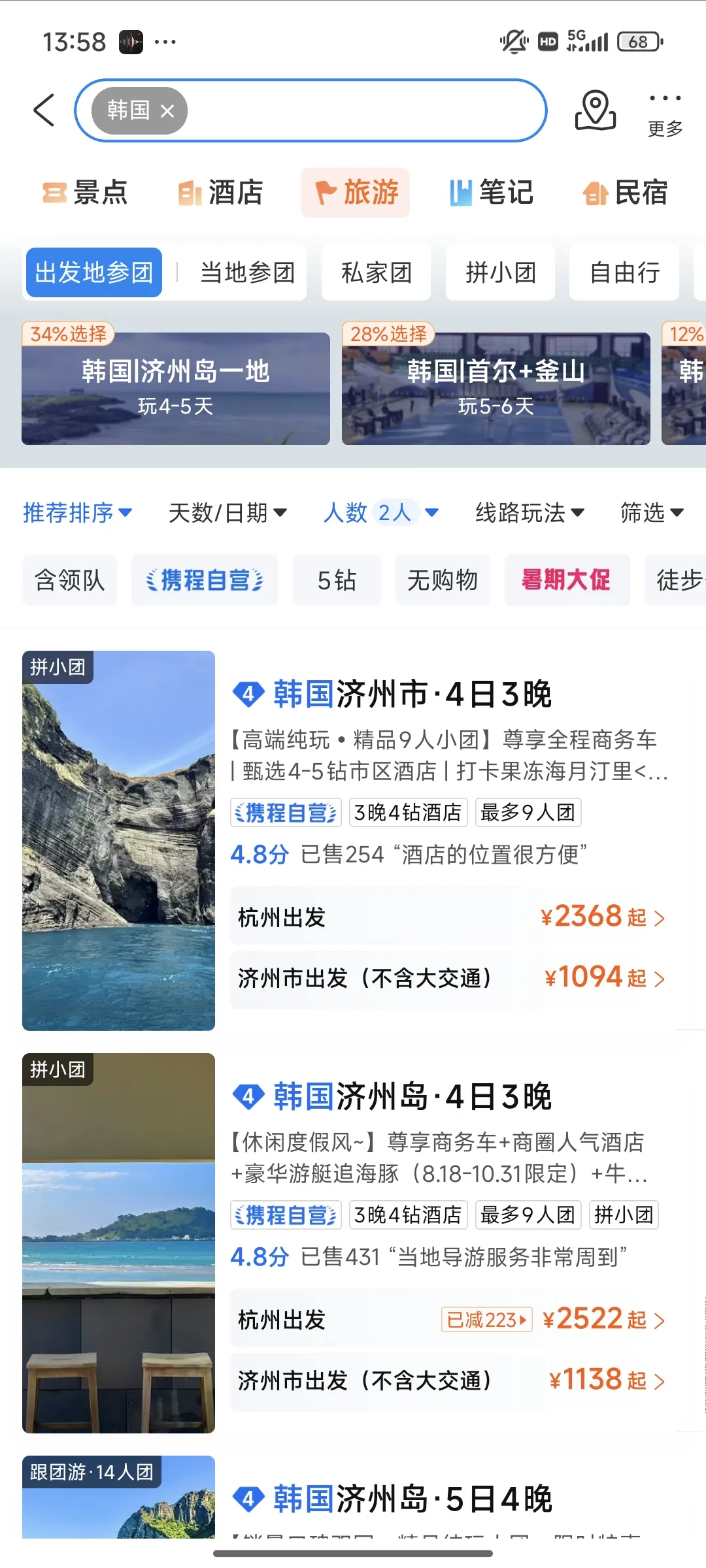Apply the 无购物 filter chip
706x1568 pixels.
[x=443, y=580]
